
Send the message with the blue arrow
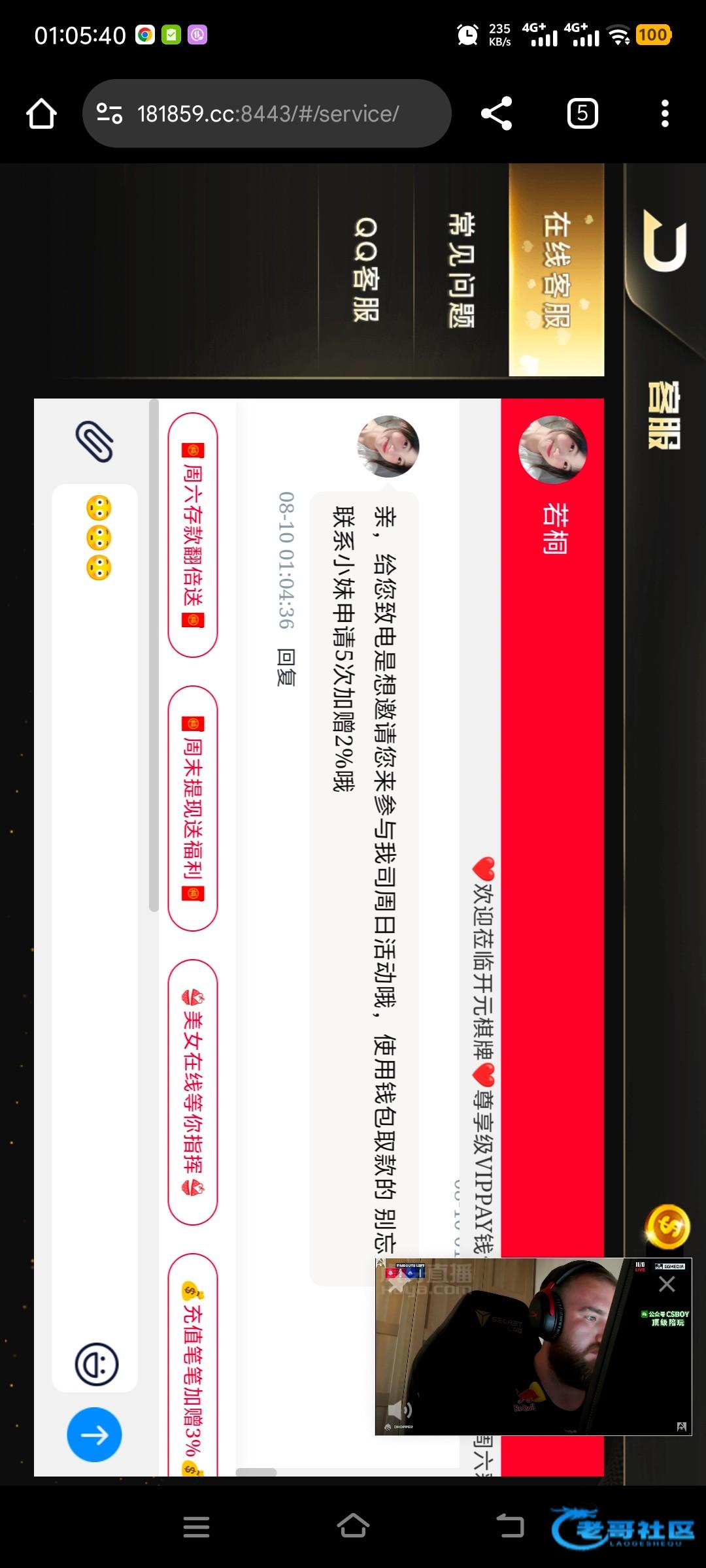94,1435
